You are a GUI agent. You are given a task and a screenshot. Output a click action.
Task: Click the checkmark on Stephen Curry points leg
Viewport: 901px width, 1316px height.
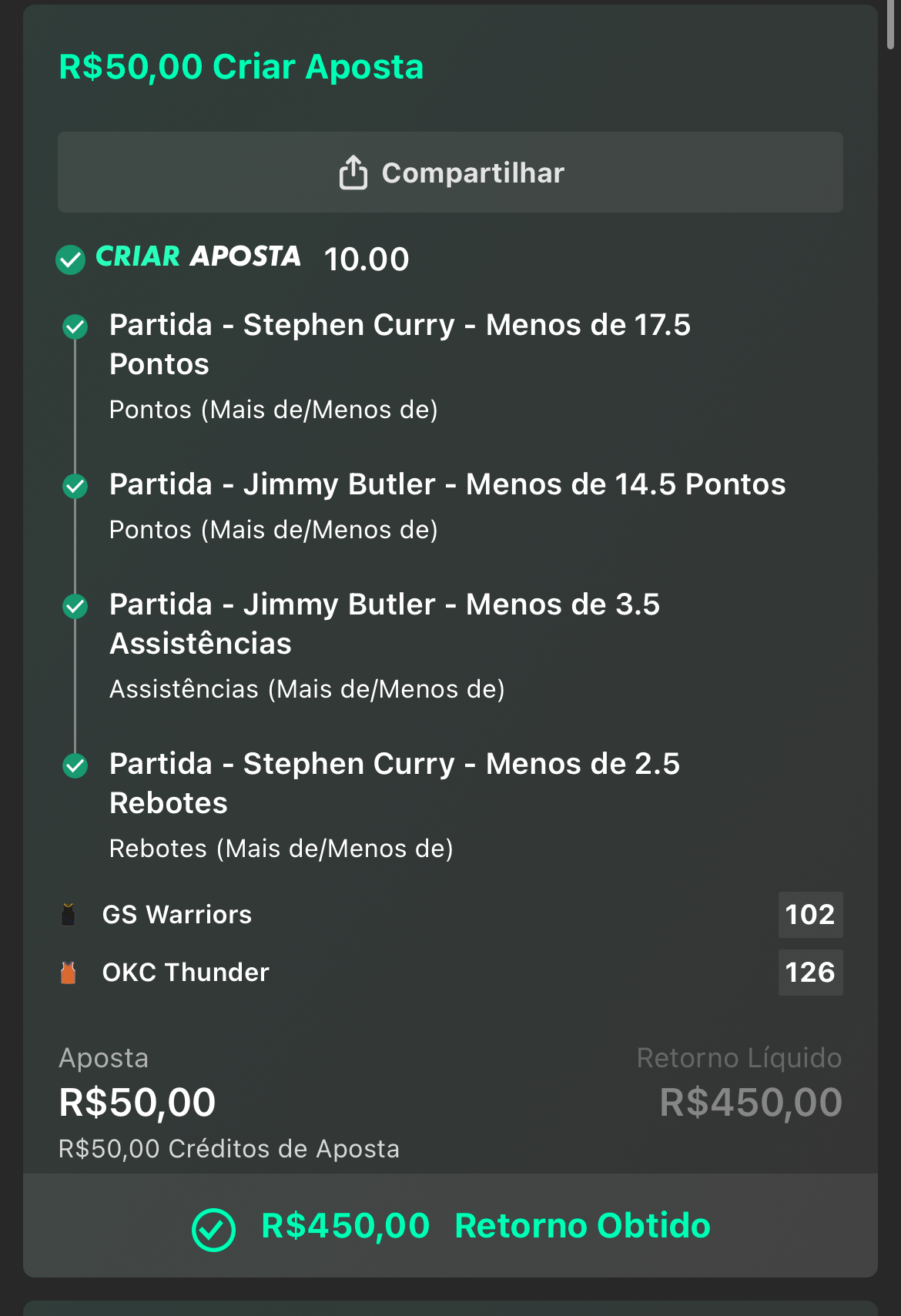click(75, 327)
